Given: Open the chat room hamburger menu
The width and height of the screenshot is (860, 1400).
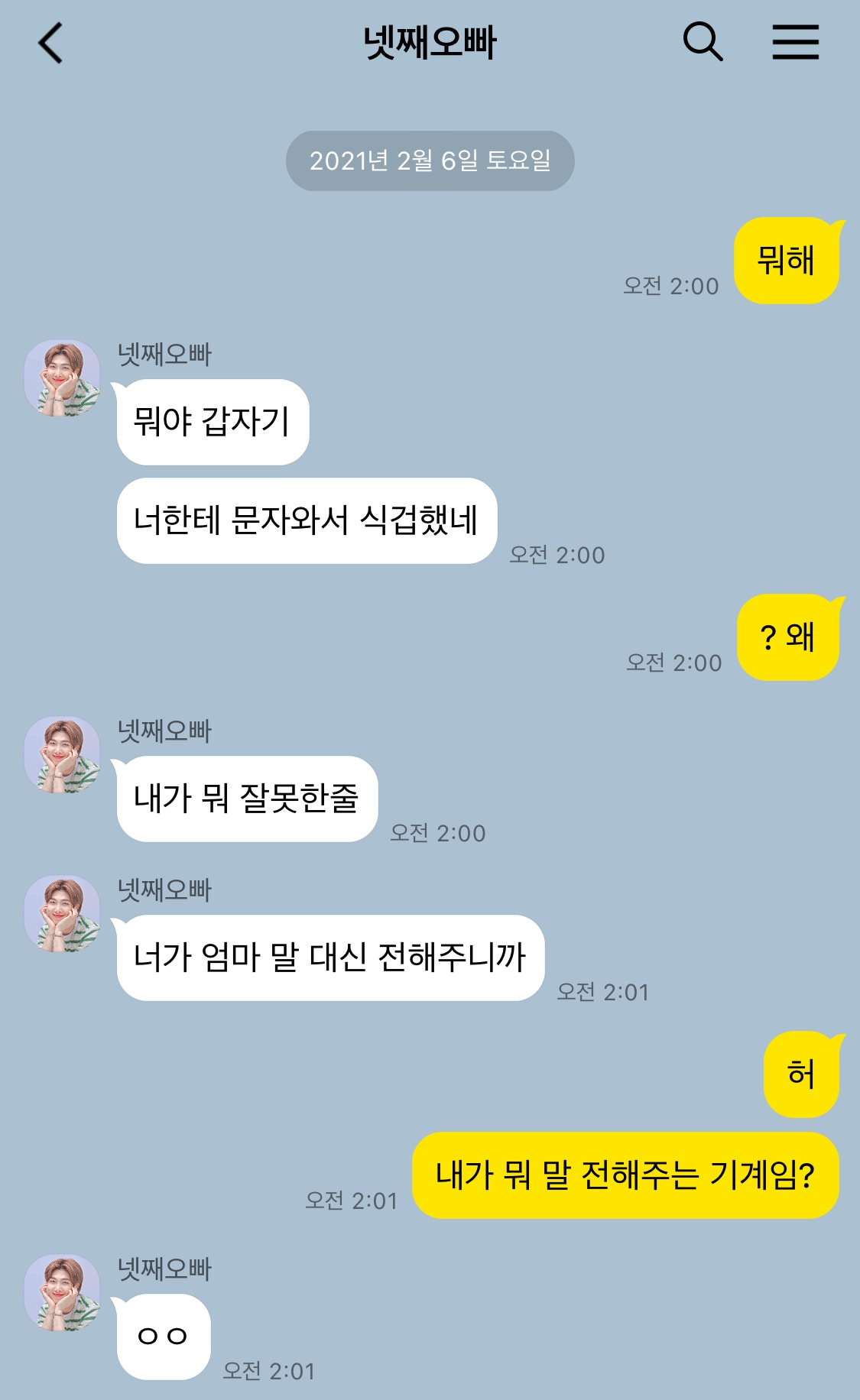Looking at the screenshot, I should point(795,42).
